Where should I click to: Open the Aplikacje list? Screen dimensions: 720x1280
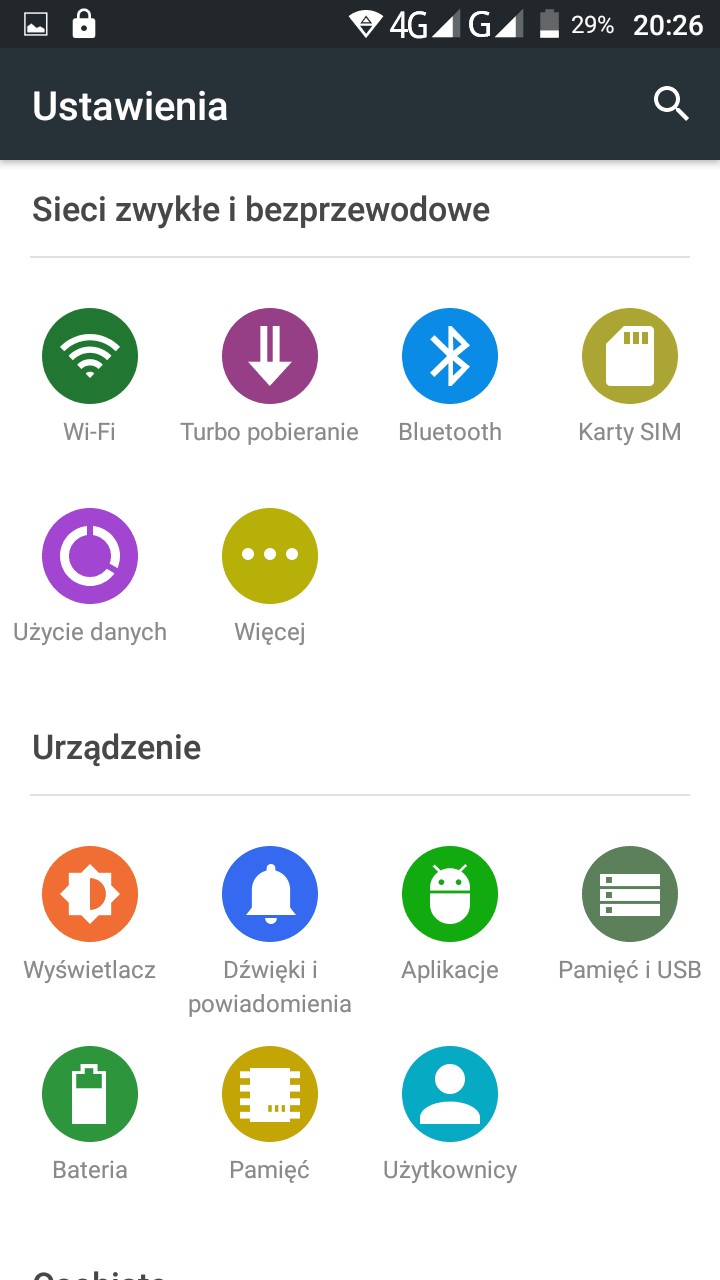point(450,914)
